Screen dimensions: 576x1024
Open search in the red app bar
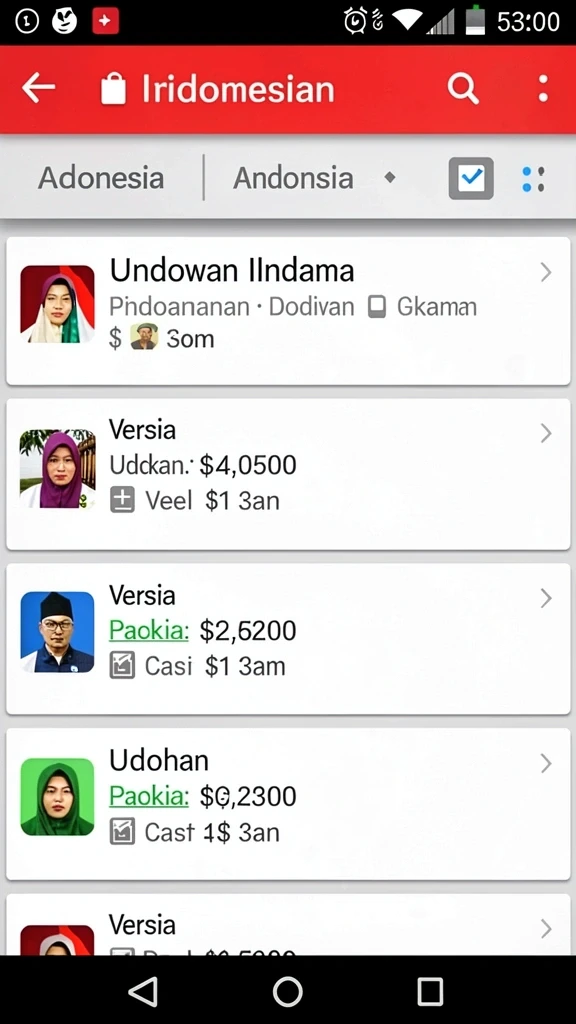point(463,88)
